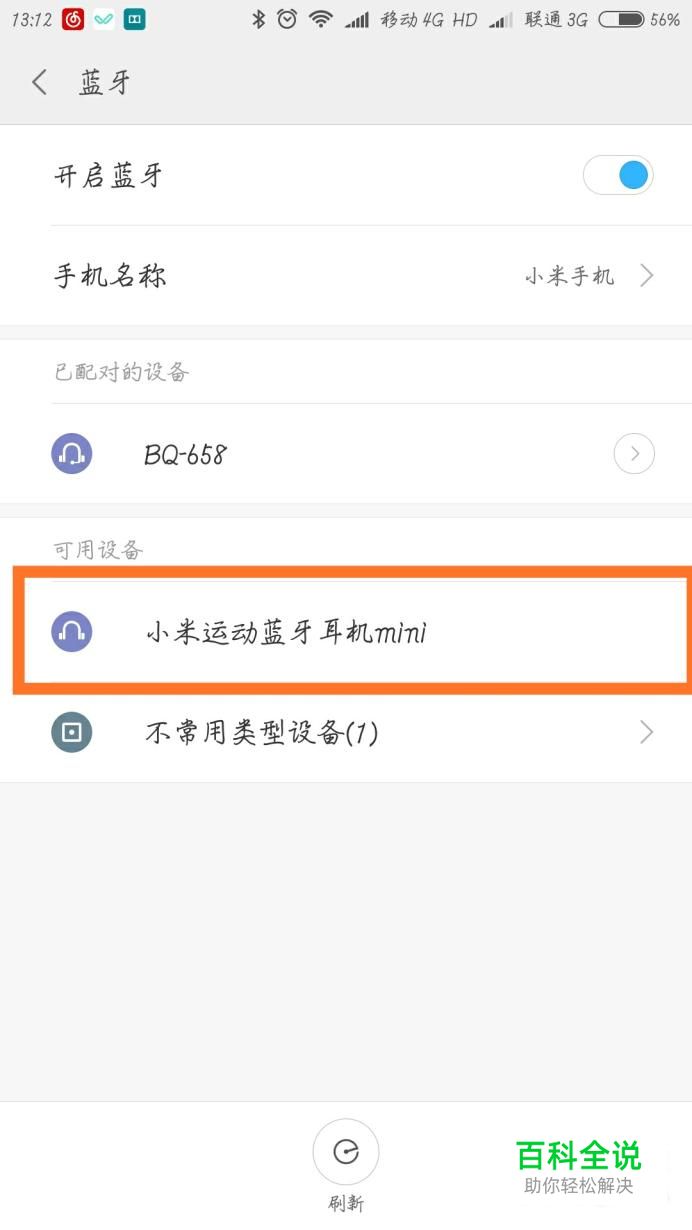
Task: Open the 手机名称 setting
Action: click(x=346, y=275)
